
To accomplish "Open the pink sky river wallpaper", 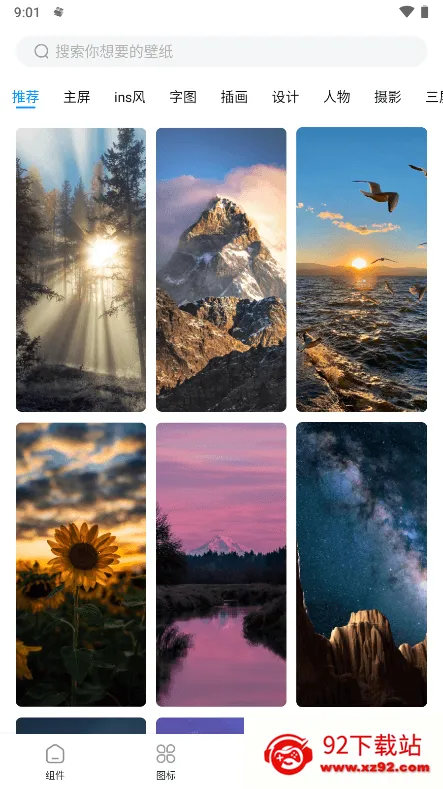I will pyautogui.click(x=221, y=565).
